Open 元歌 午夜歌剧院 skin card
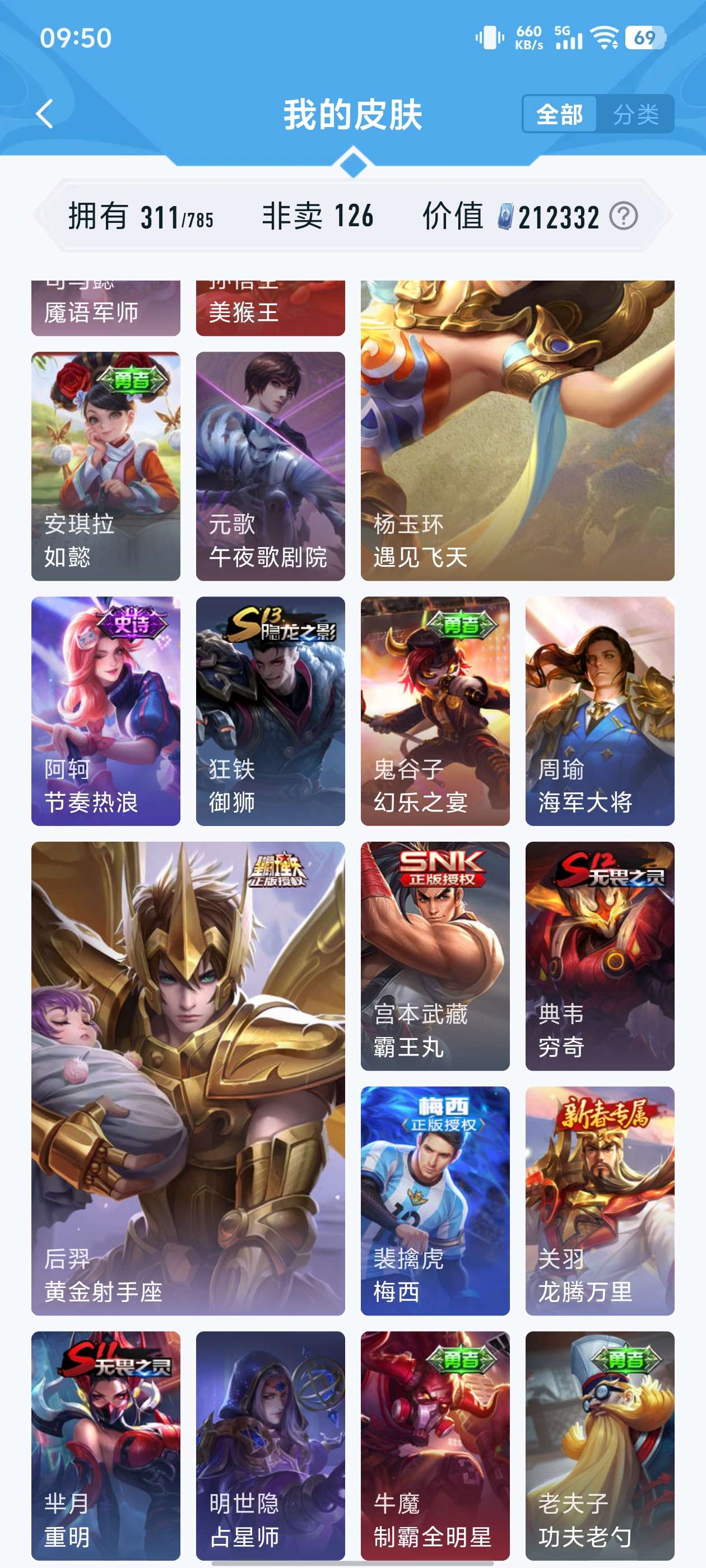This screenshot has width=706, height=1568. 271,466
